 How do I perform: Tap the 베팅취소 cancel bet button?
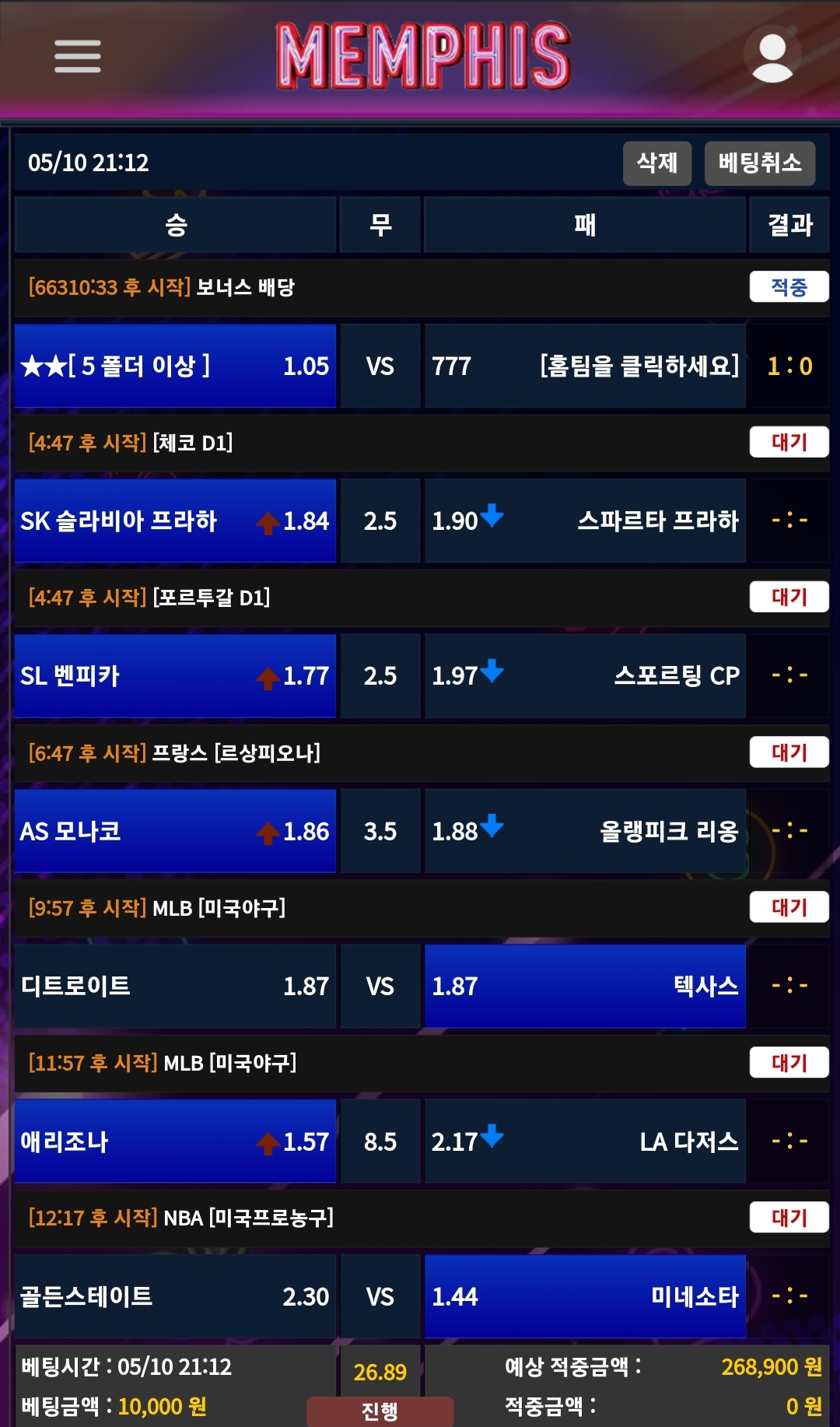tap(759, 163)
